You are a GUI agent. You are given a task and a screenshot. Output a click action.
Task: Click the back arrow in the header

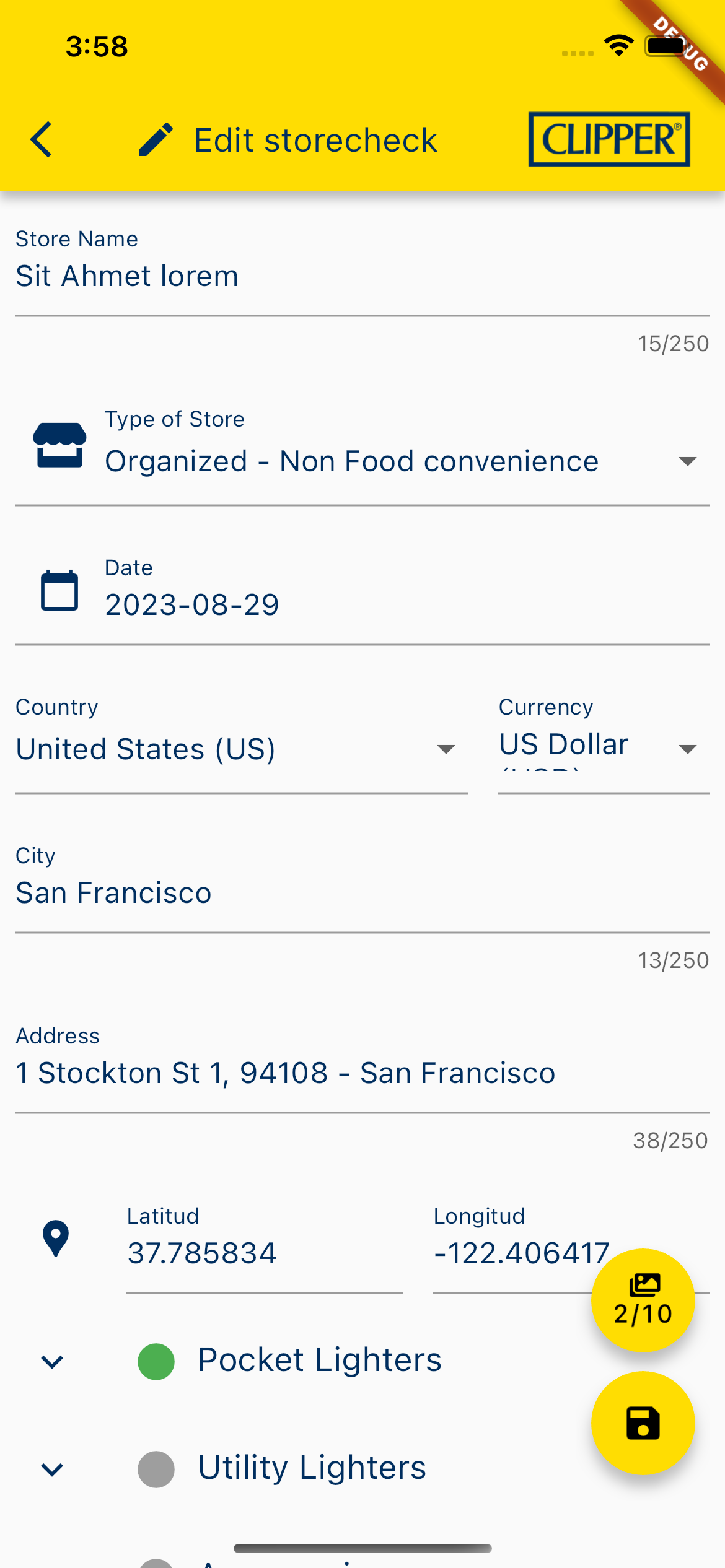[x=41, y=139]
